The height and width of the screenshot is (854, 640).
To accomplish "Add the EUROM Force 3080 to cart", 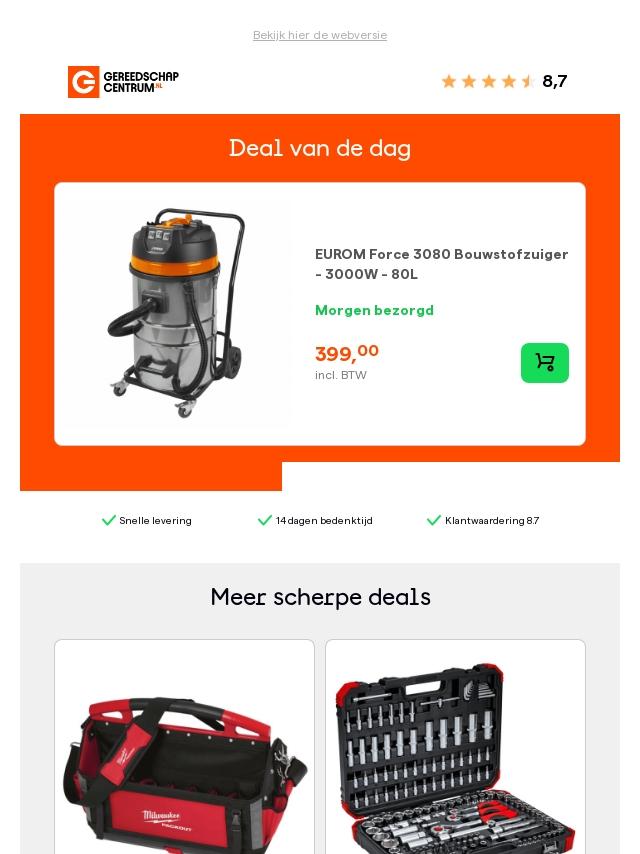I will point(544,363).
